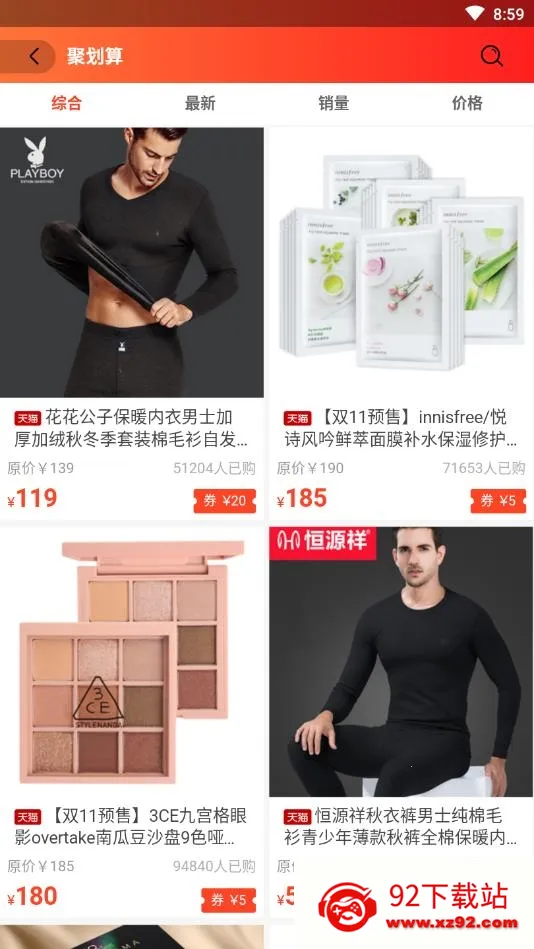Open the innisfree 面膜 product card
534x949 pixels.
[401, 323]
